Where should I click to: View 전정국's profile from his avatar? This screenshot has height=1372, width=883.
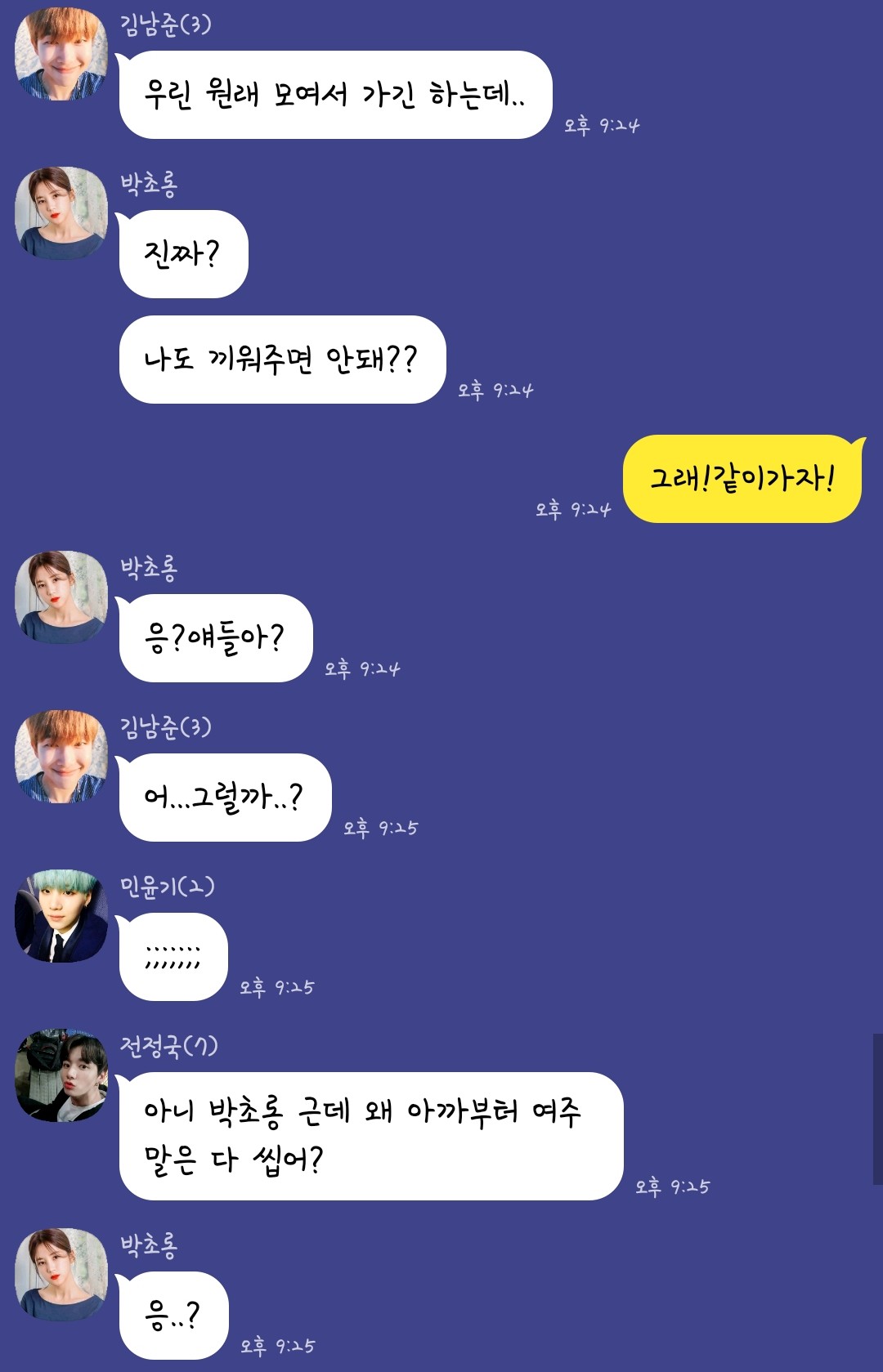pos(61,1075)
